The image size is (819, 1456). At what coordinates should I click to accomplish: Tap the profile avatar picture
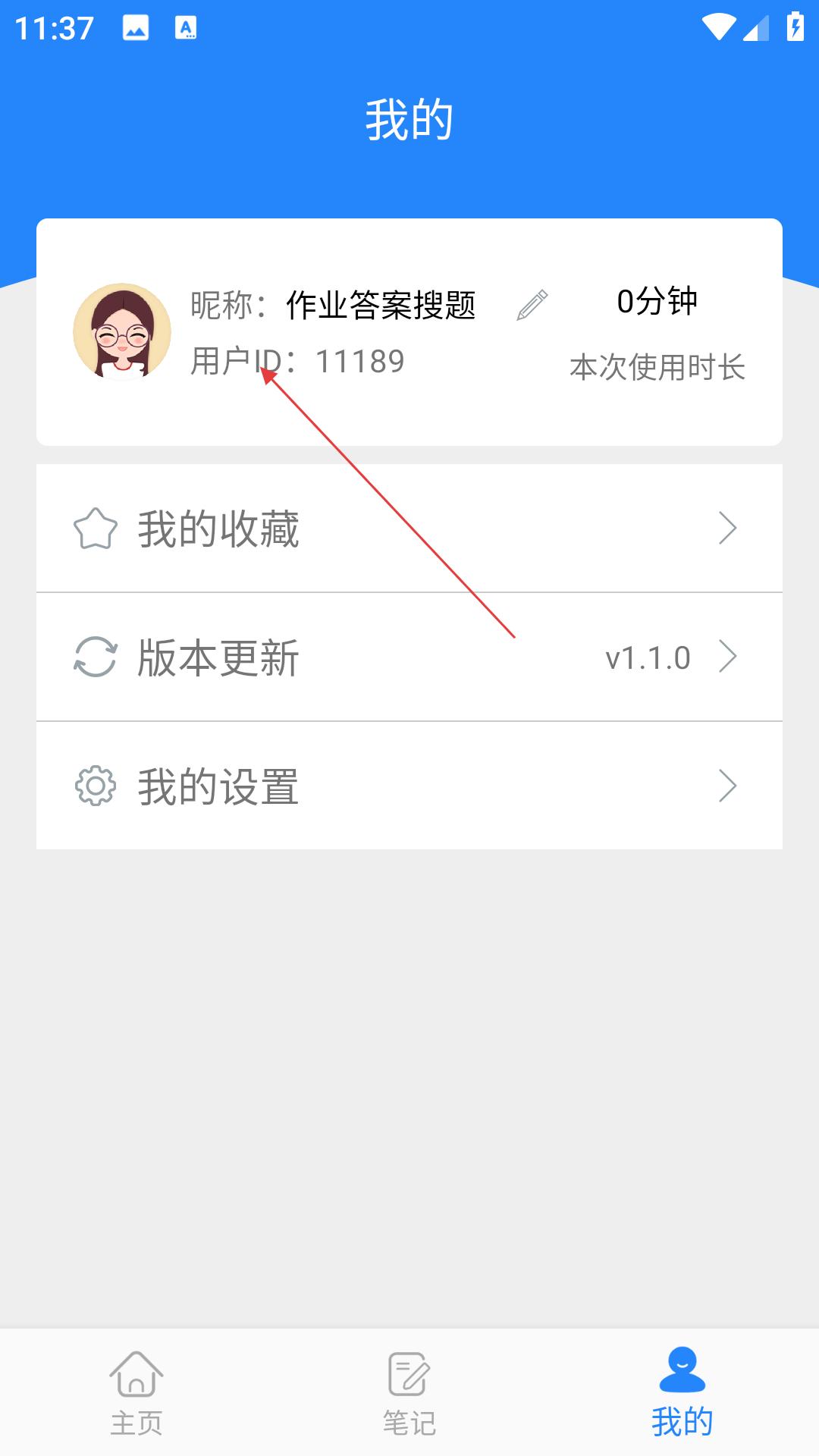coord(122,331)
